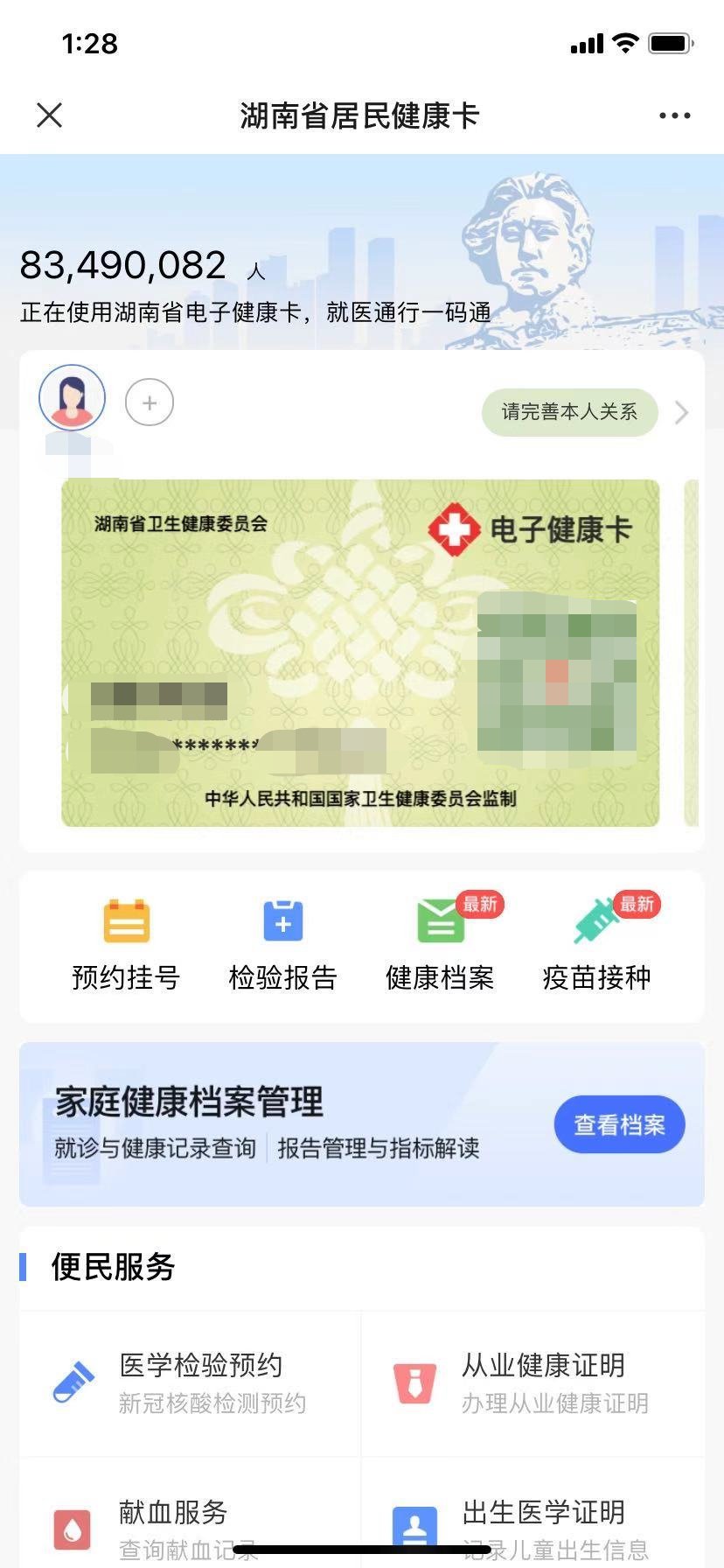Tap the 查看档案 button
Viewport: 724px width, 1568px height.
(619, 1124)
